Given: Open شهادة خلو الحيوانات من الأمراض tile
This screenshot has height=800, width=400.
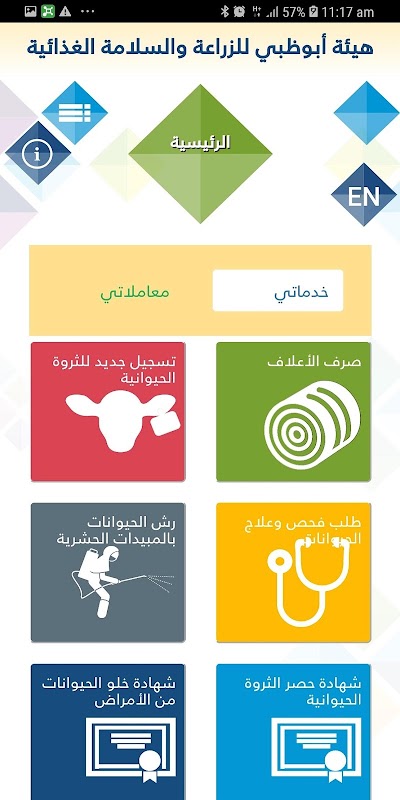Looking at the screenshot, I should [x=108, y=732].
